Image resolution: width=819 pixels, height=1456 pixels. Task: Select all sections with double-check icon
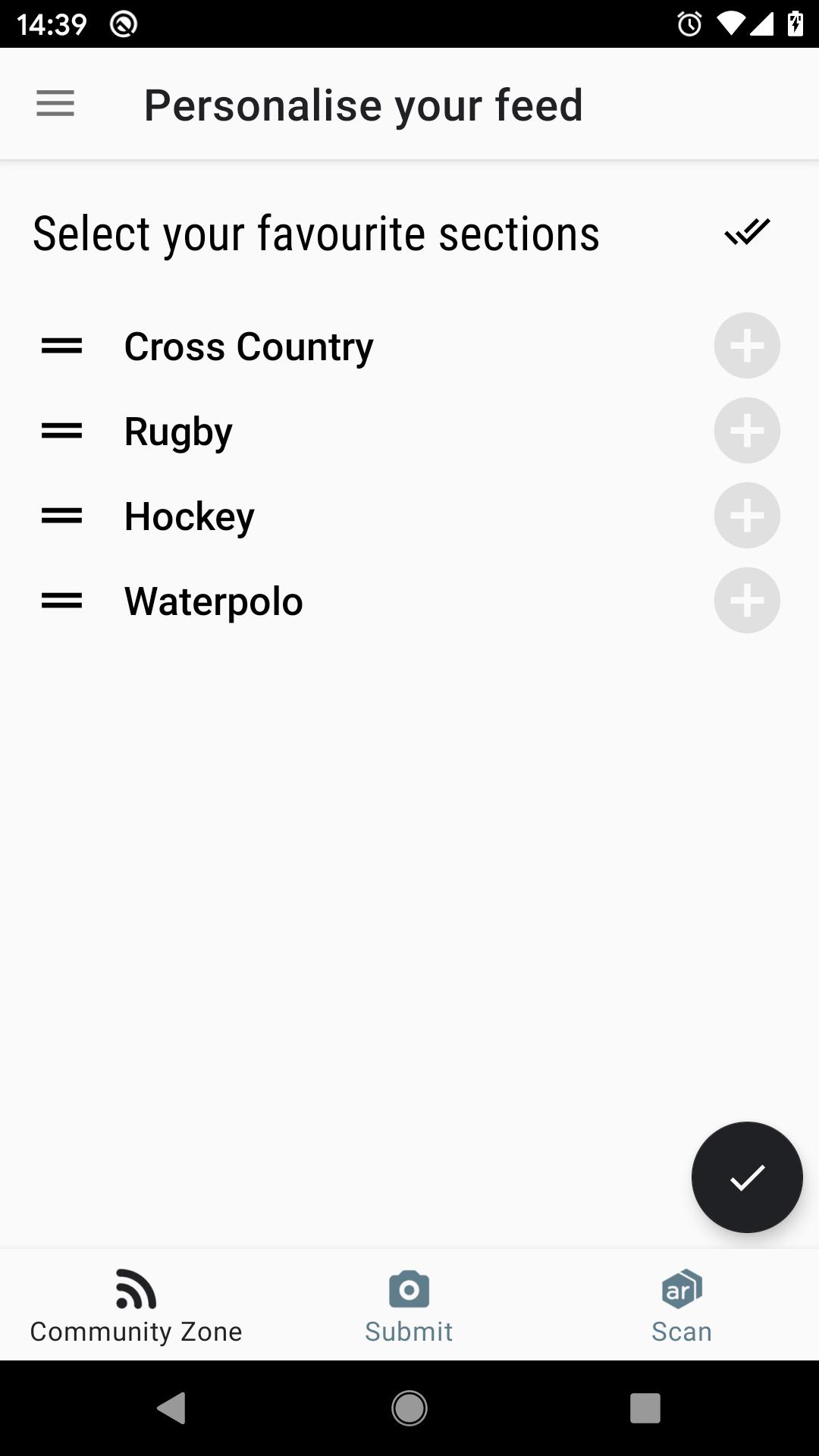(x=747, y=232)
